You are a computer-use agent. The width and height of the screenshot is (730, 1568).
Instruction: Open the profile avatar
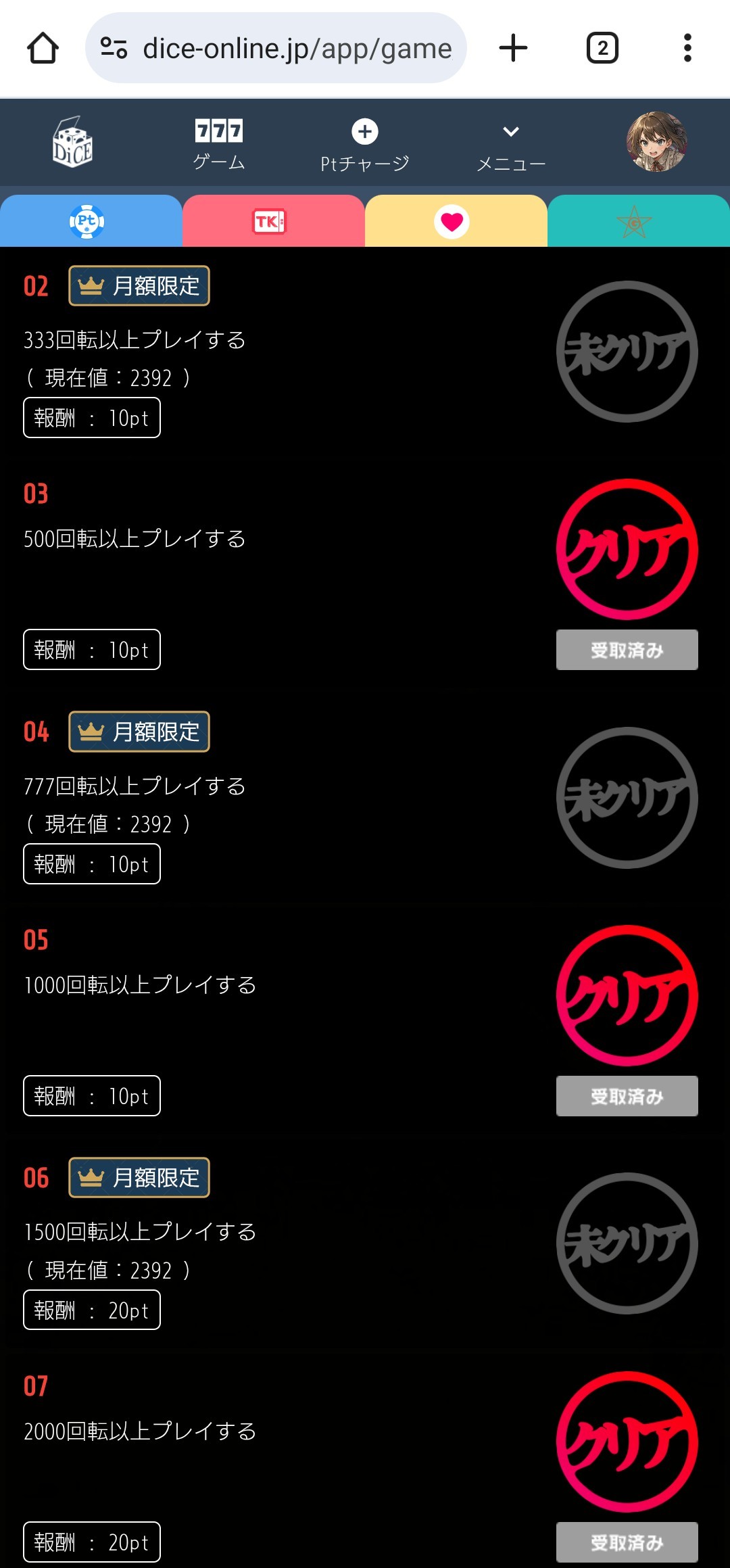point(656,142)
